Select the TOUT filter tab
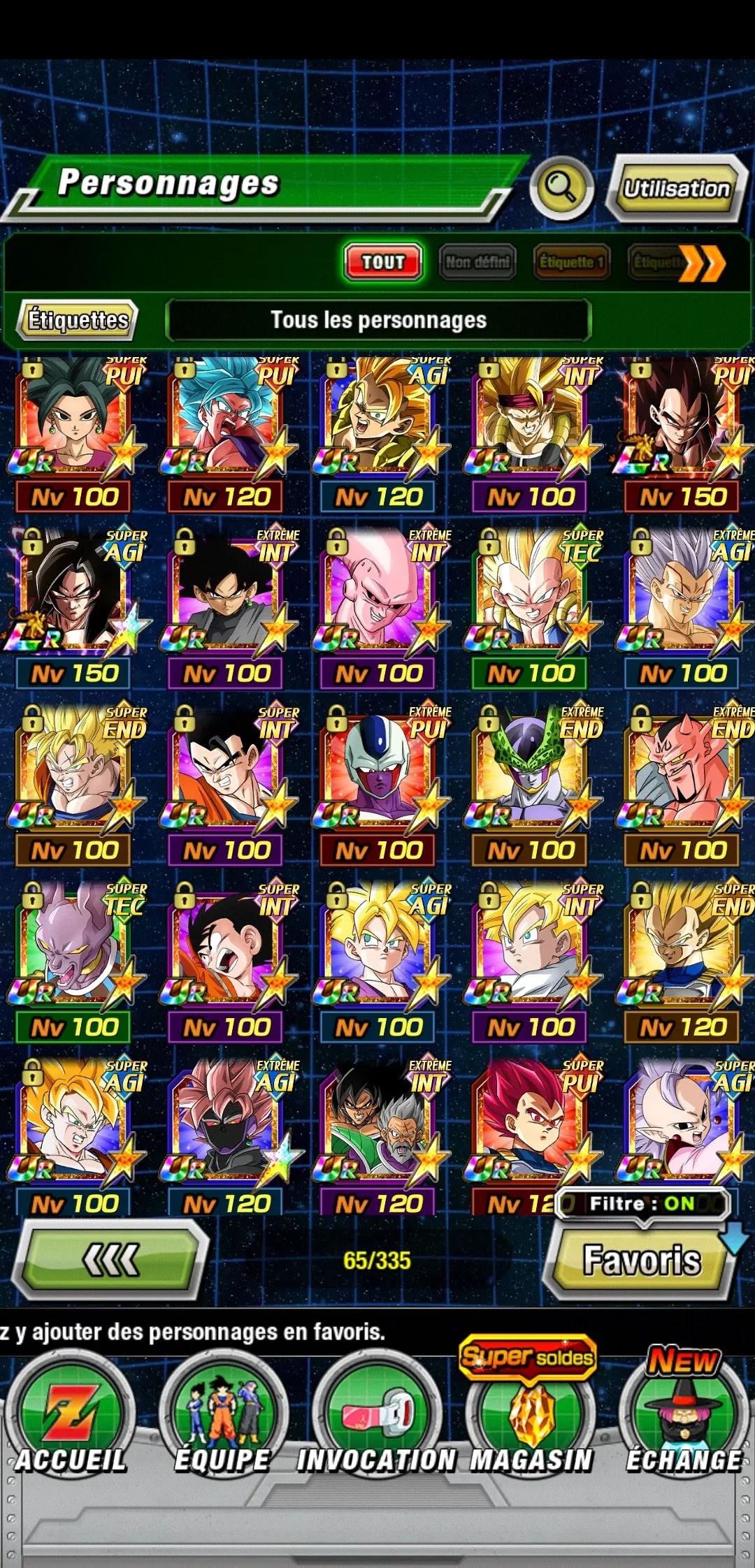 383,262
